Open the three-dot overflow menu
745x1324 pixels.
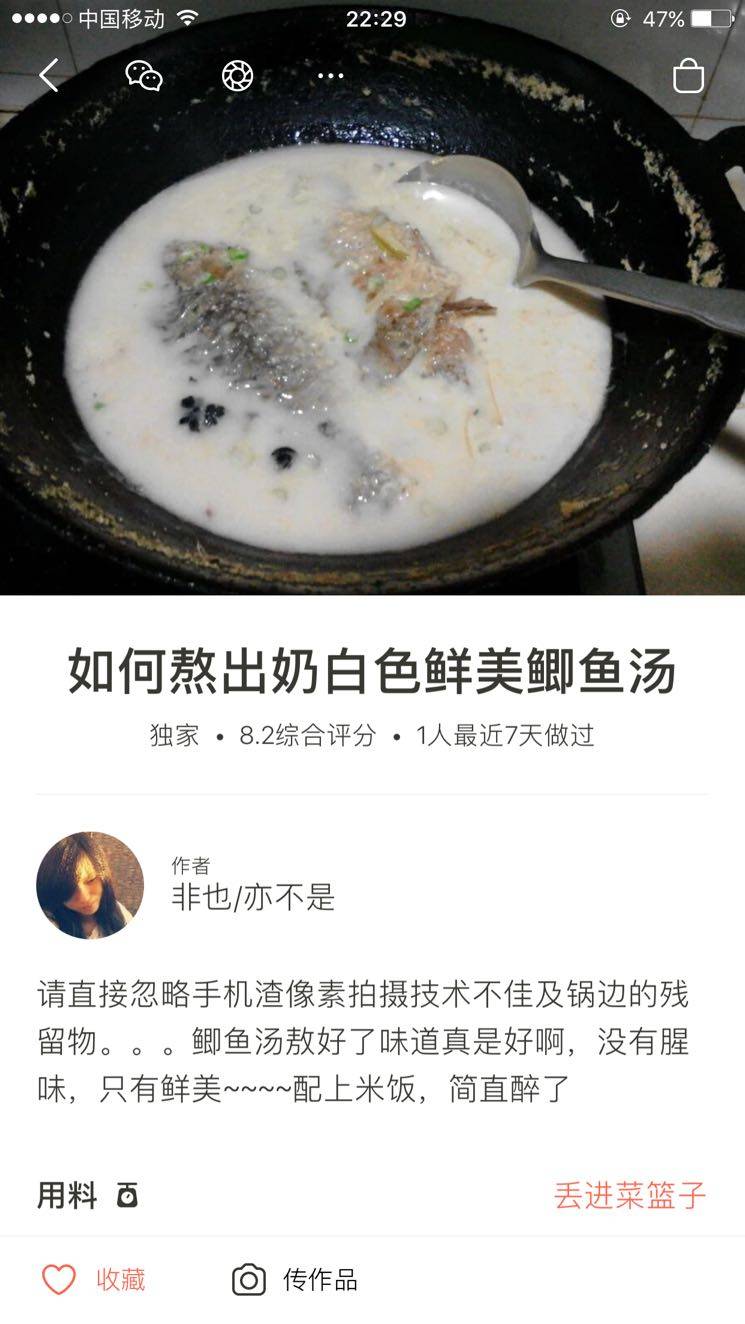331,76
